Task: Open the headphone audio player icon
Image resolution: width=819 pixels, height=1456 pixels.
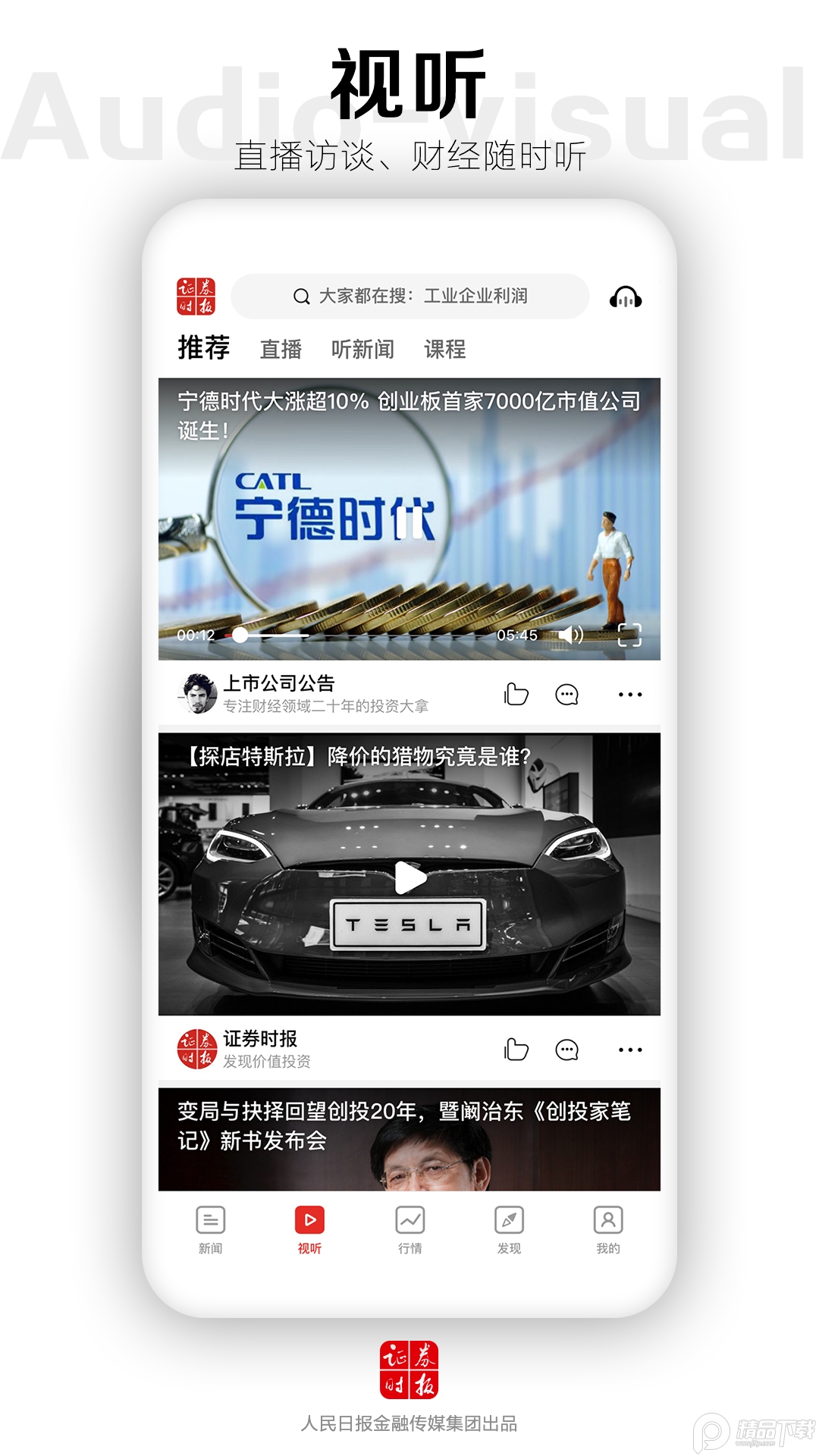Action: pos(626,297)
